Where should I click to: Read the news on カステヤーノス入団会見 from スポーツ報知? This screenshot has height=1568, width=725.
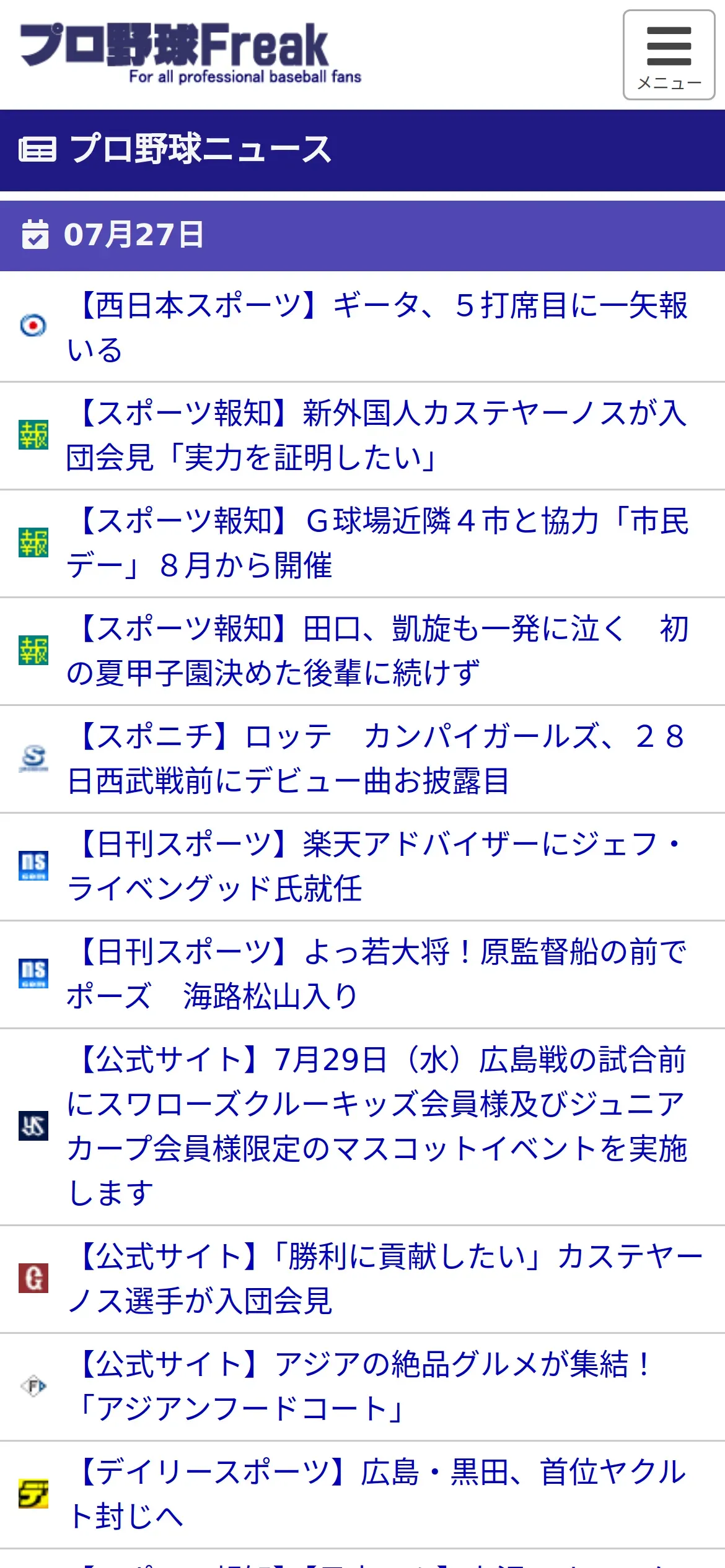click(x=377, y=435)
